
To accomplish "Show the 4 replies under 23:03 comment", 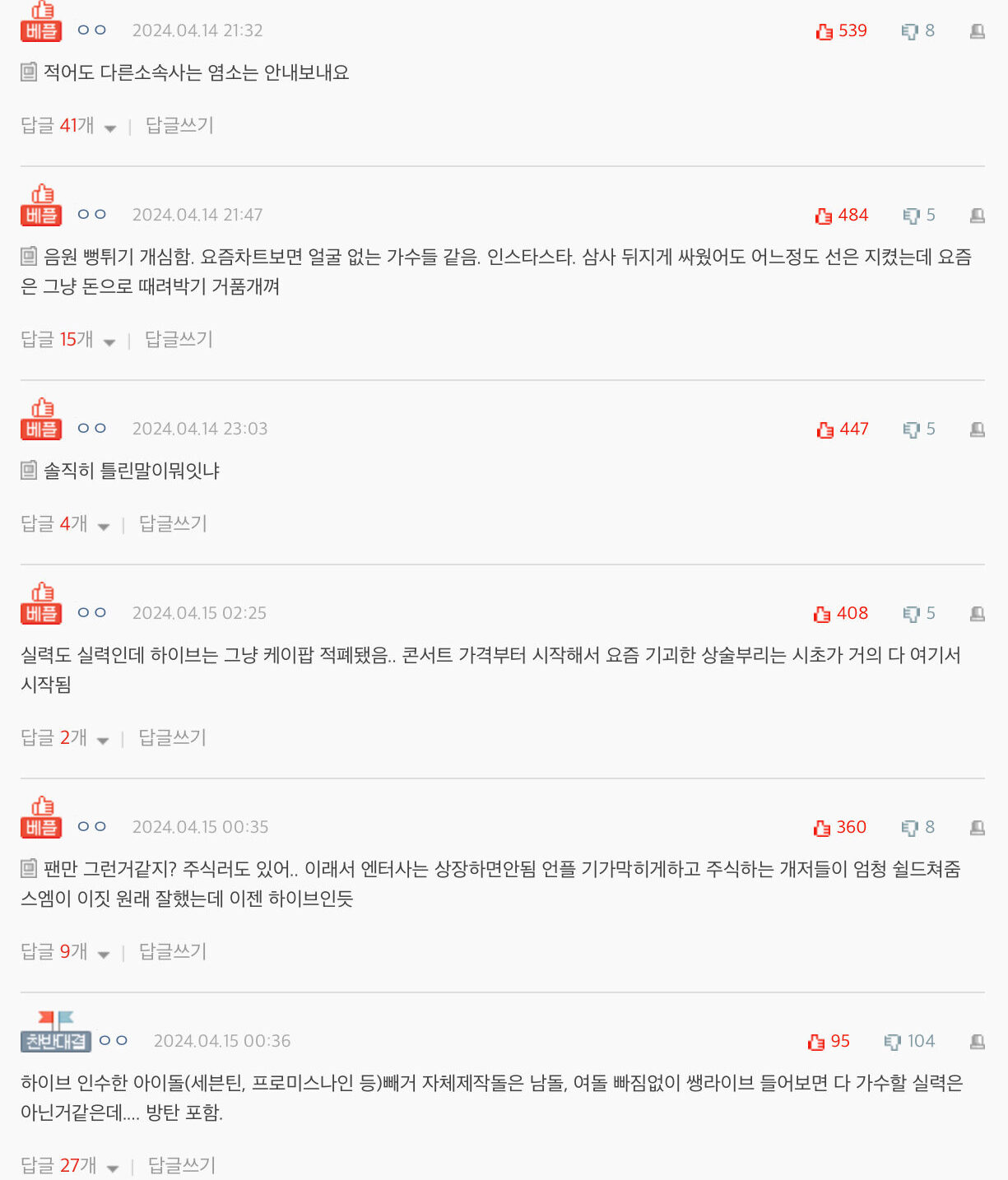I will pyautogui.click(x=65, y=524).
